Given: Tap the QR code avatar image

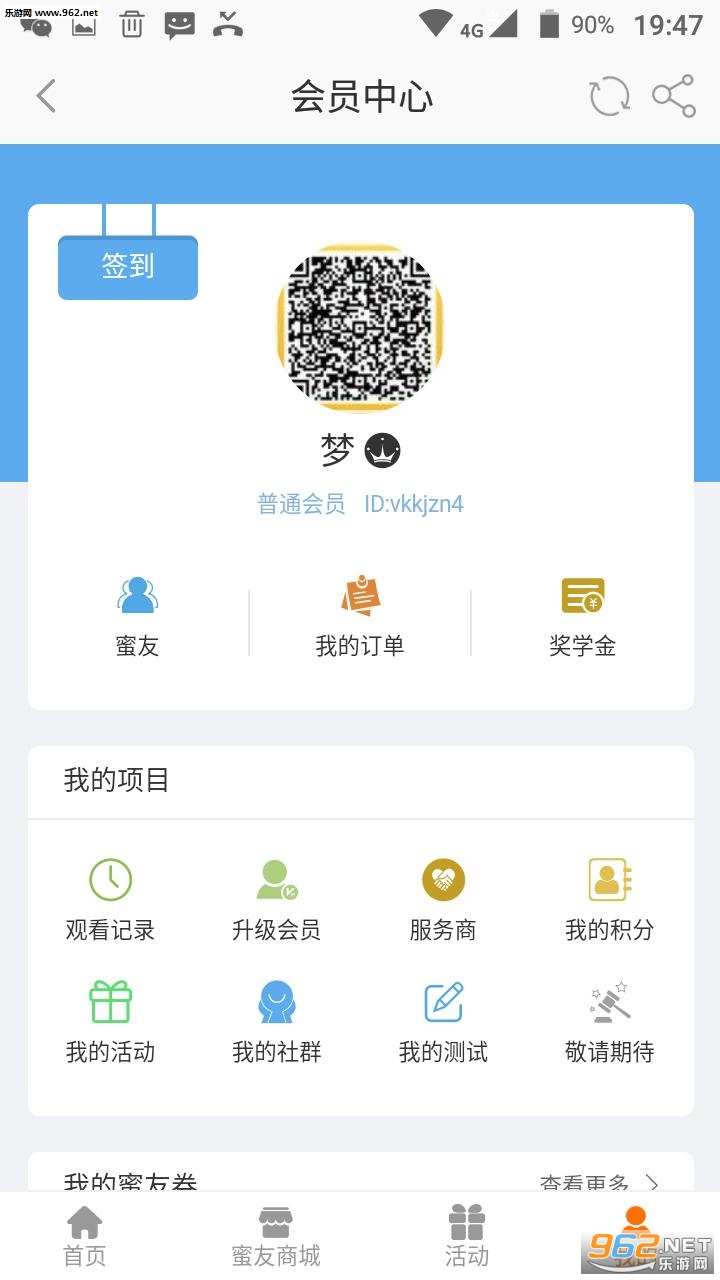Looking at the screenshot, I should 360,328.
